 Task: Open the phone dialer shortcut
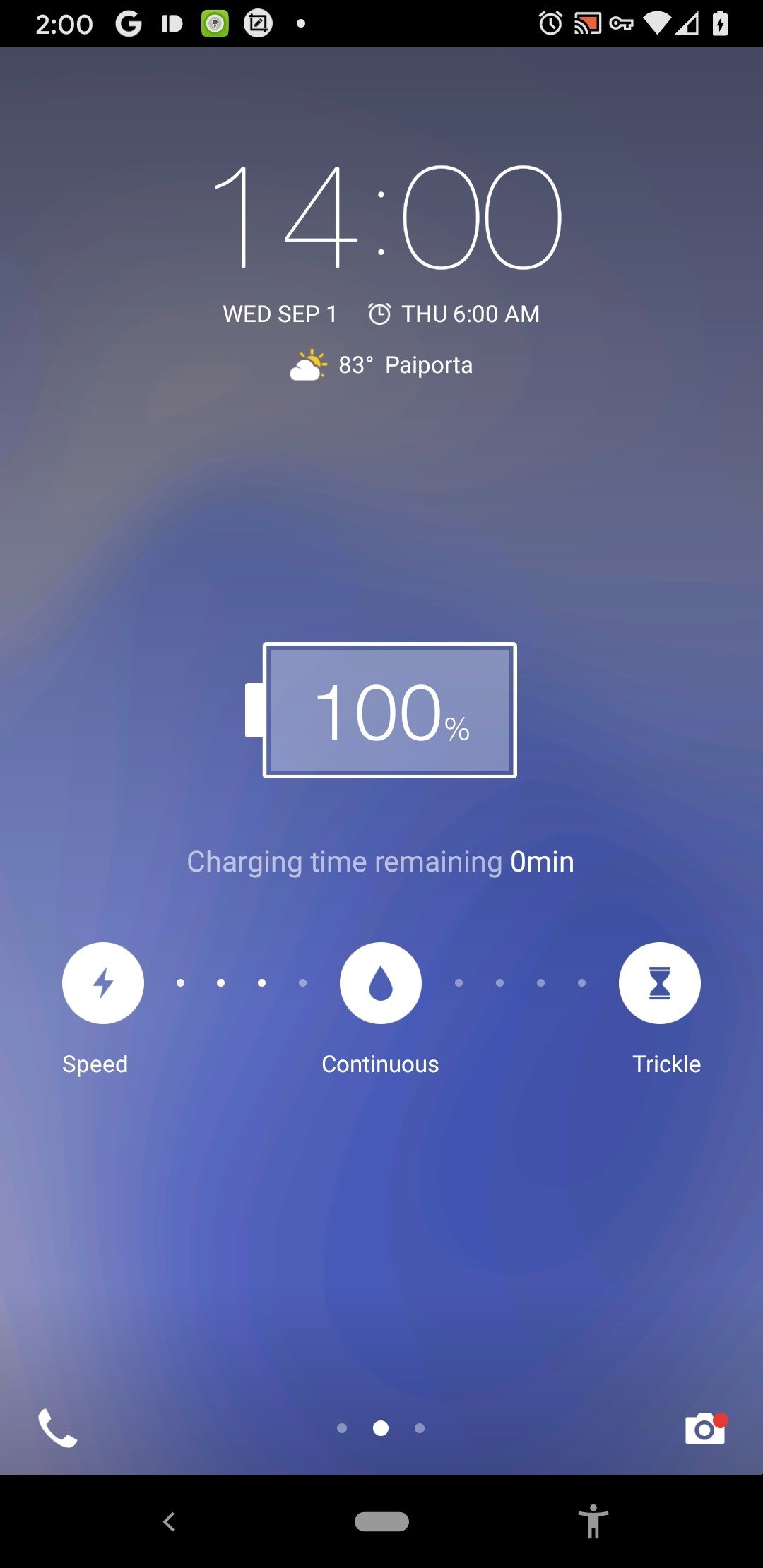pyautogui.click(x=57, y=1428)
